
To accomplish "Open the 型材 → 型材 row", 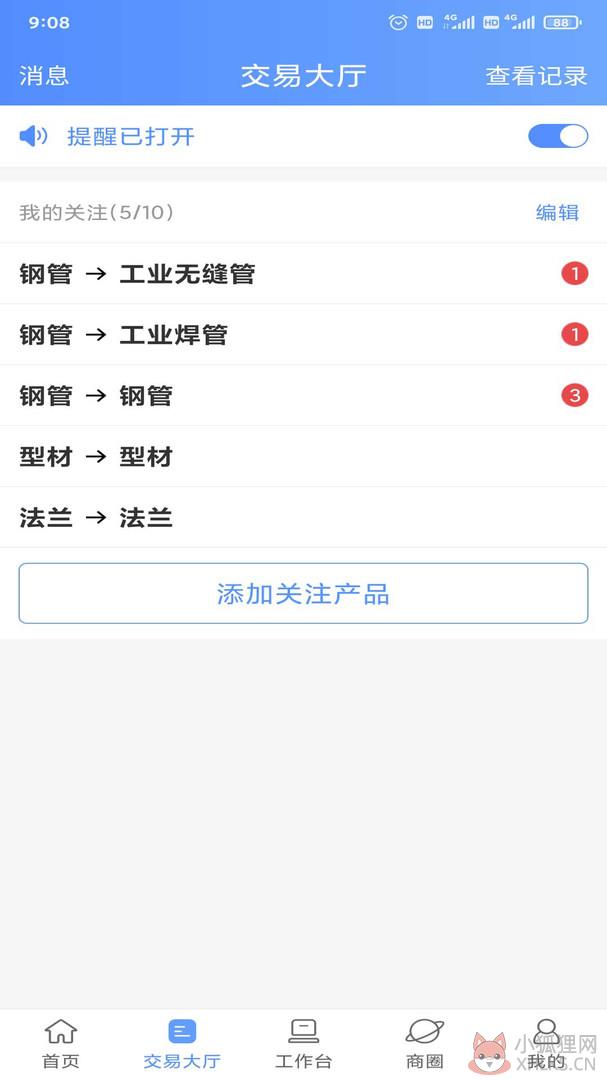I will (x=303, y=457).
